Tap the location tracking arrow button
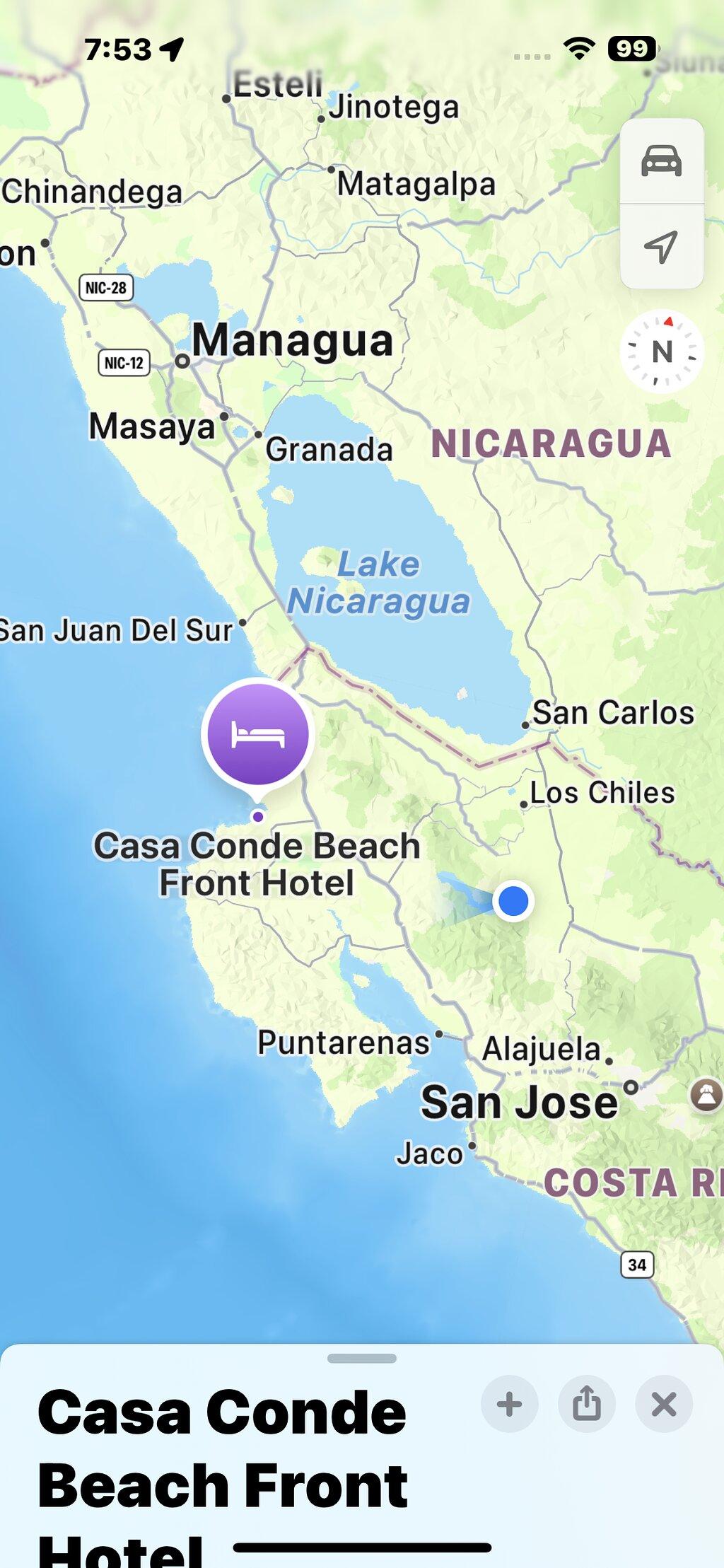This screenshot has width=724, height=1568. pyautogui.click(x=662, y=247)
